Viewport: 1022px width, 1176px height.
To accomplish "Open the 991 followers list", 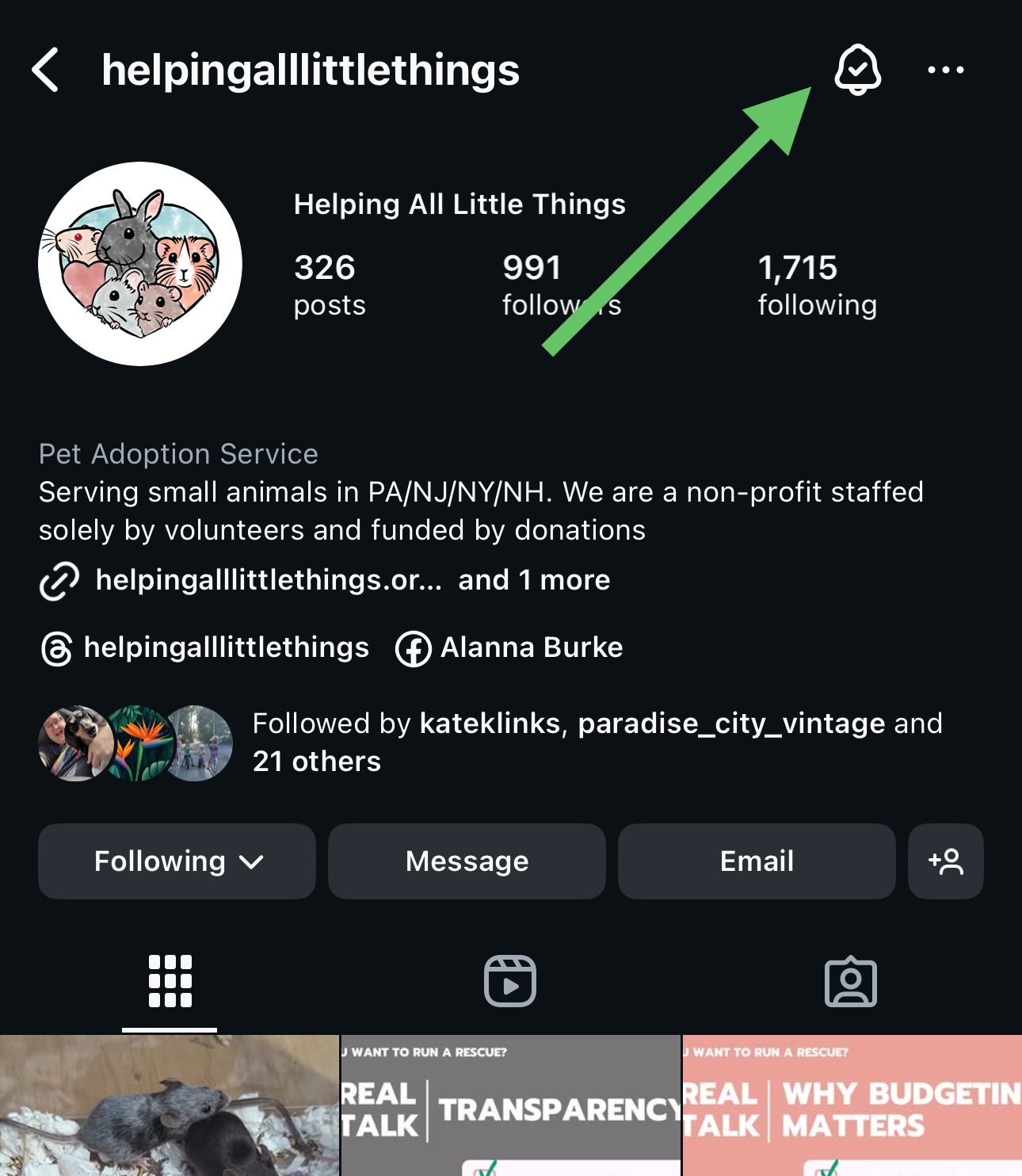I will pyautogui.click(x=561, y=285).
